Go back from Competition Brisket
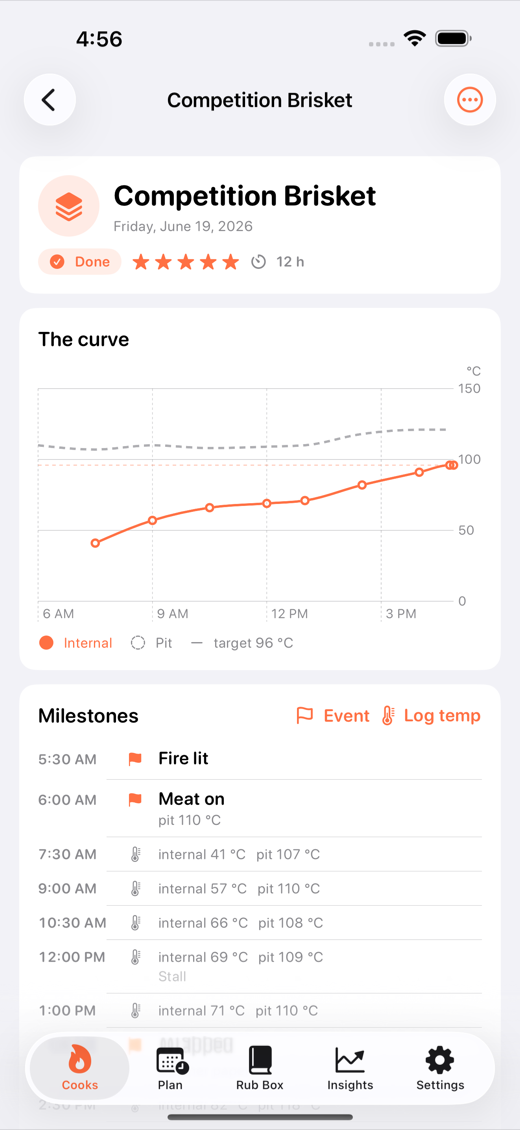 click(x=50, y=99)
